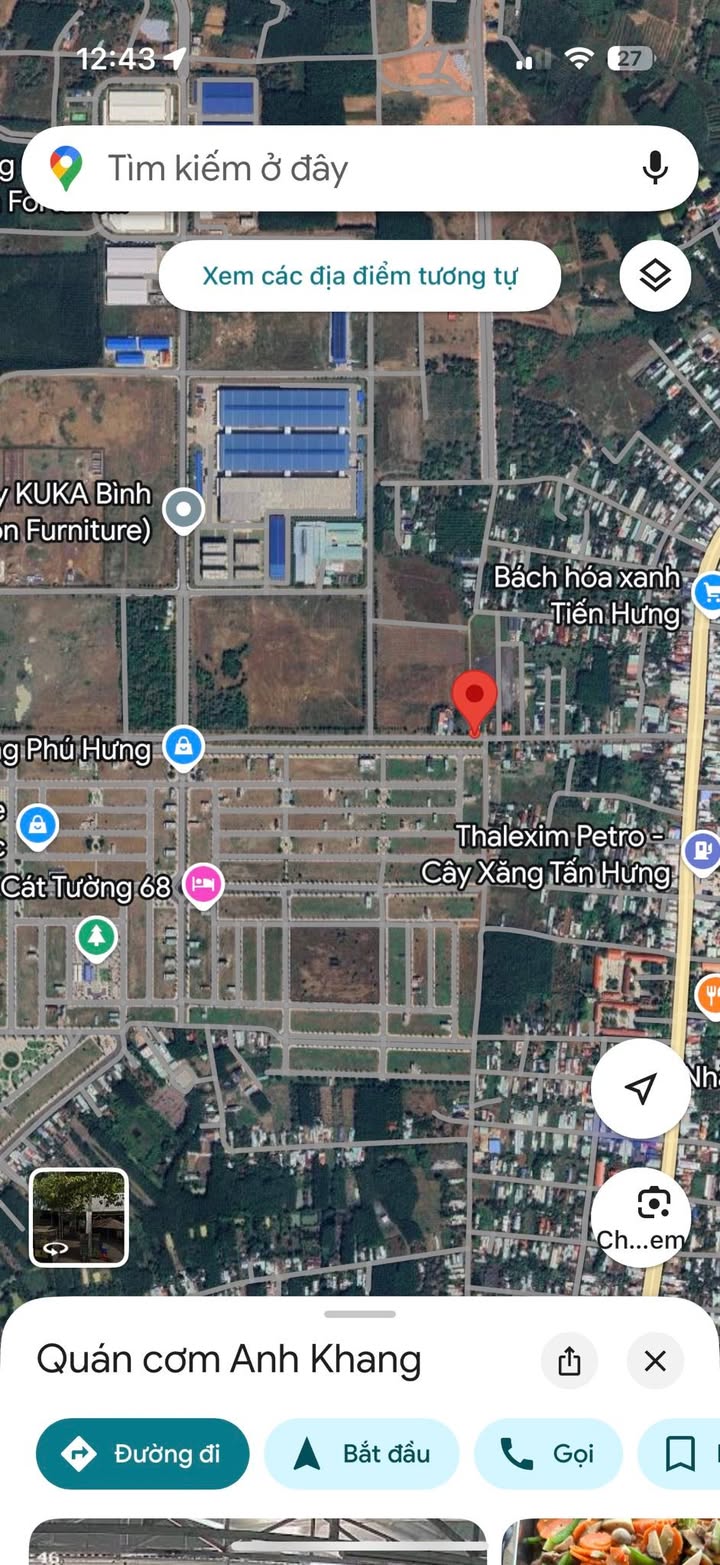Open the Street View thumbnail
The height and width of the screenshot is (1565, 720).
pyautogui.click(x=79, y=1217)
